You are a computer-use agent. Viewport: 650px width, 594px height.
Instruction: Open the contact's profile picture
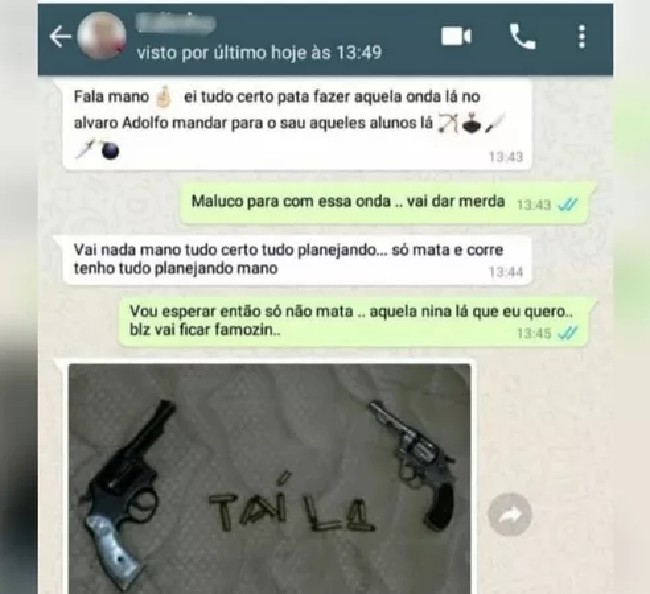coord(102,35)
